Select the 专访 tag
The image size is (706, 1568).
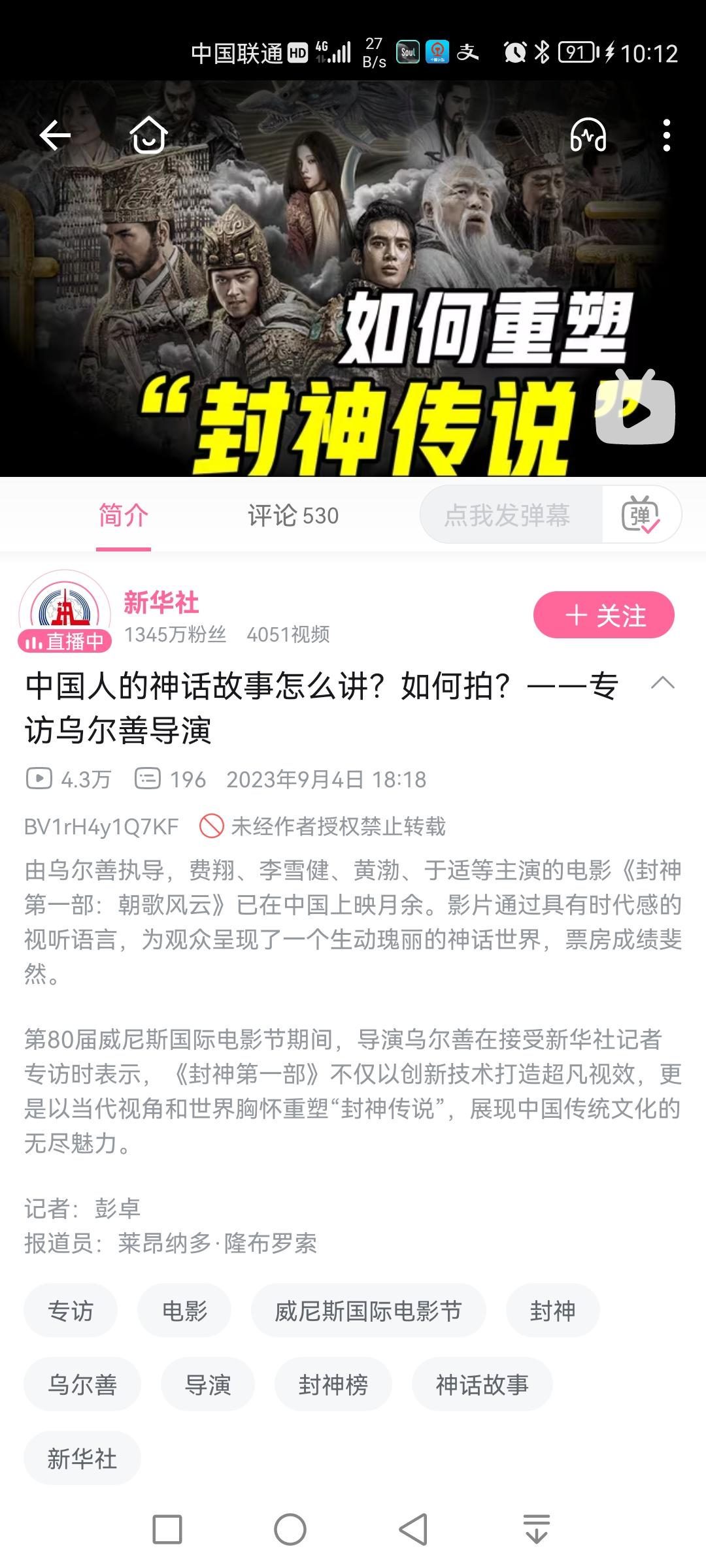pos(71,1311)
